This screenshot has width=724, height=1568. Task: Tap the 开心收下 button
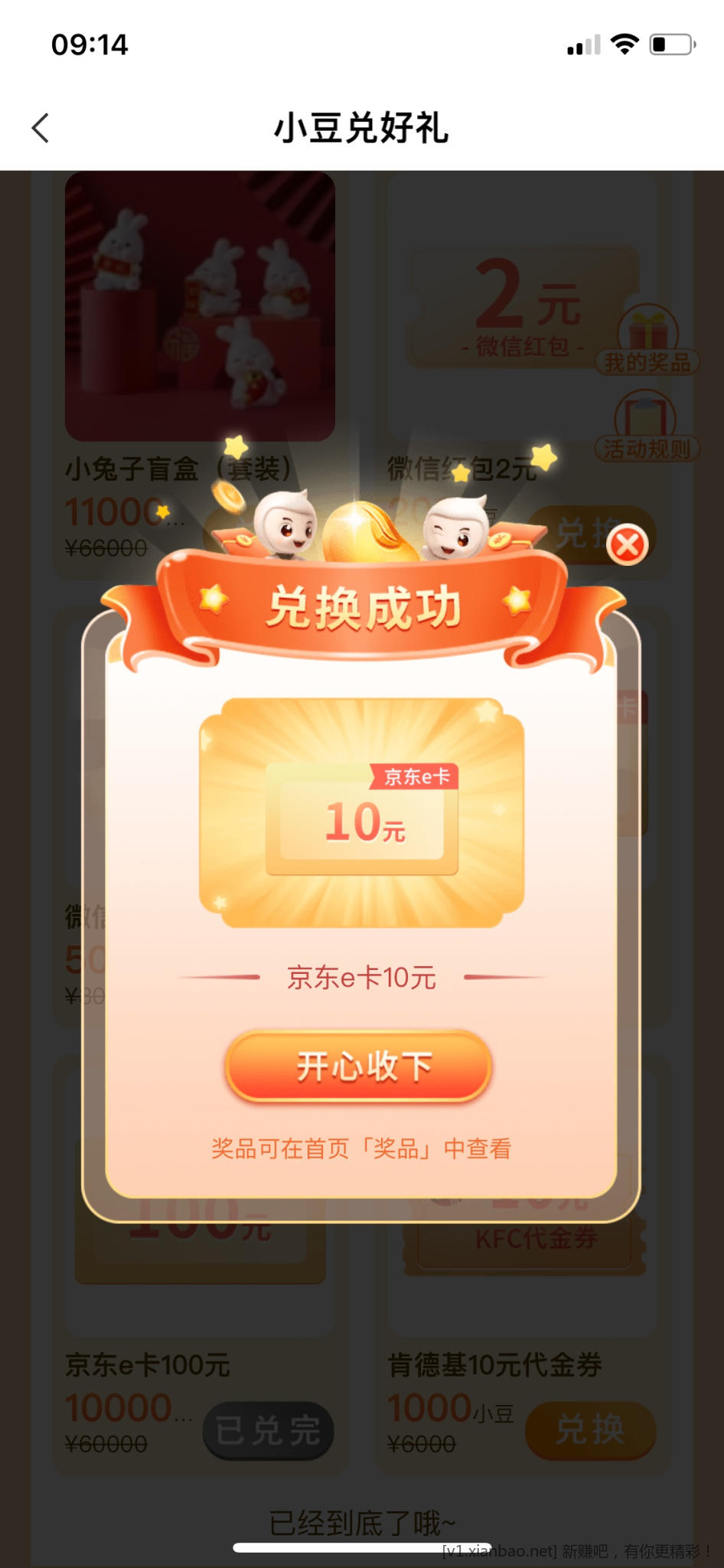[x=360, y=1066]
